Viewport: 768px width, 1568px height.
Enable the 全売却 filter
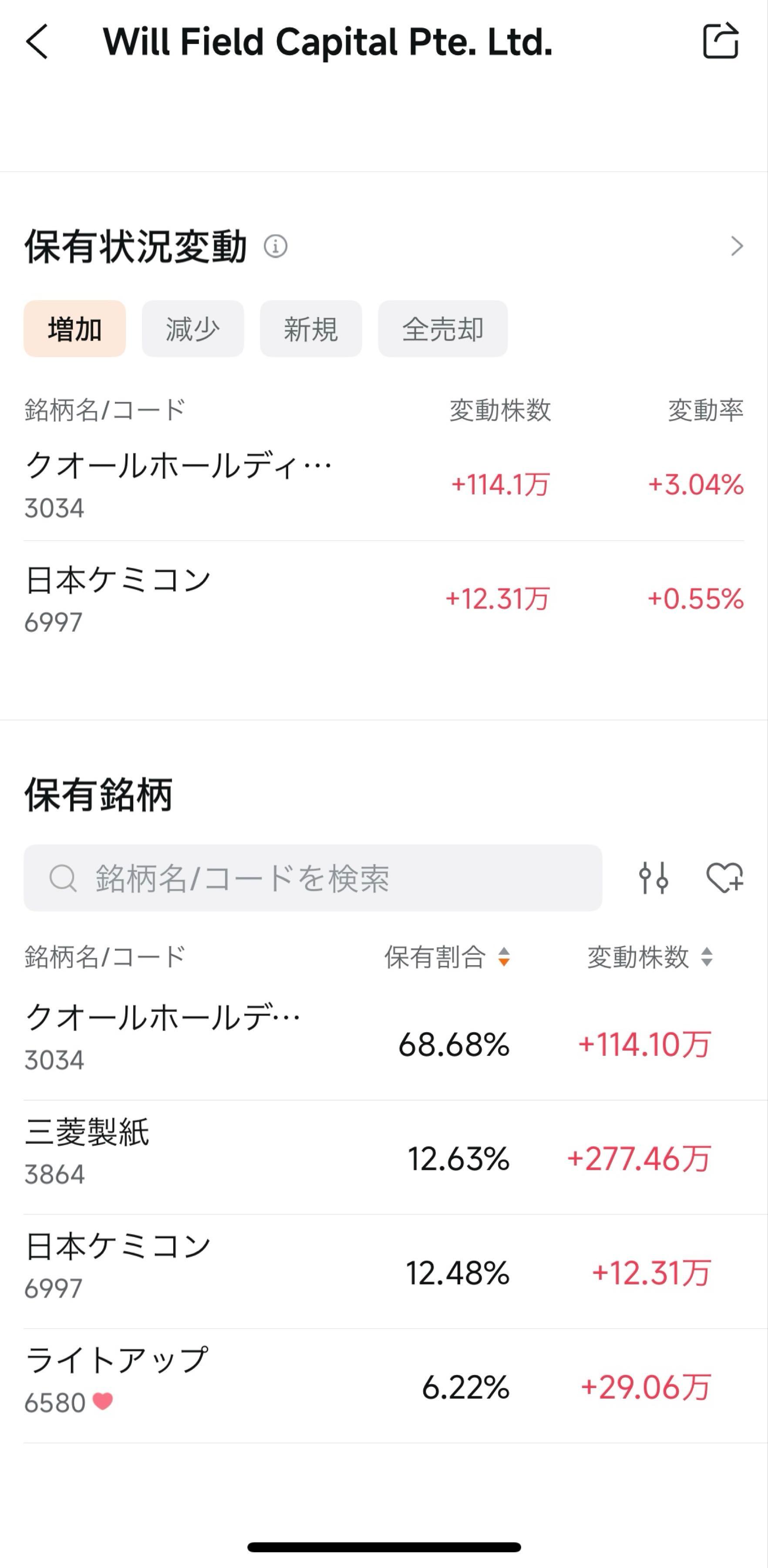[x=442, y=329]
